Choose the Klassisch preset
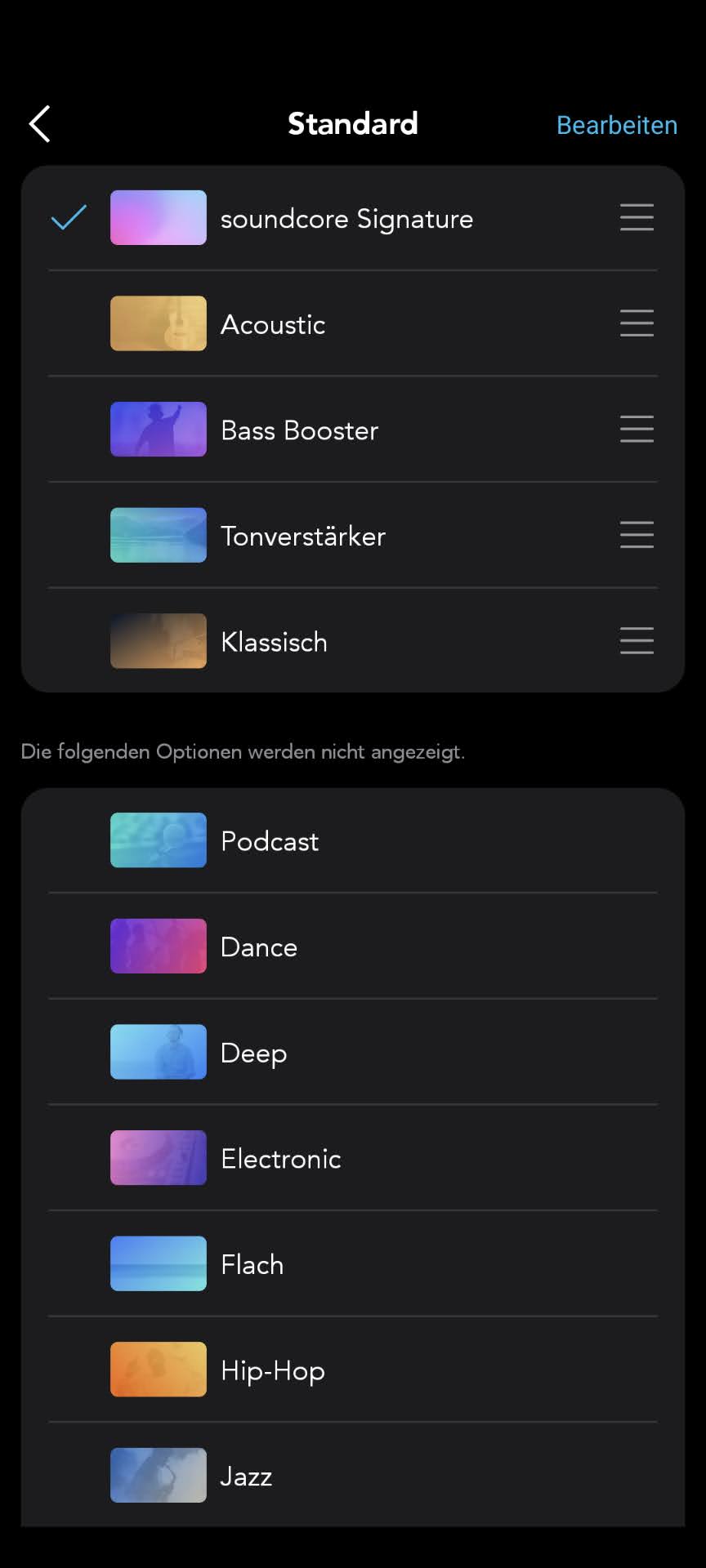 pyautogui.click(x=274, y=642)
